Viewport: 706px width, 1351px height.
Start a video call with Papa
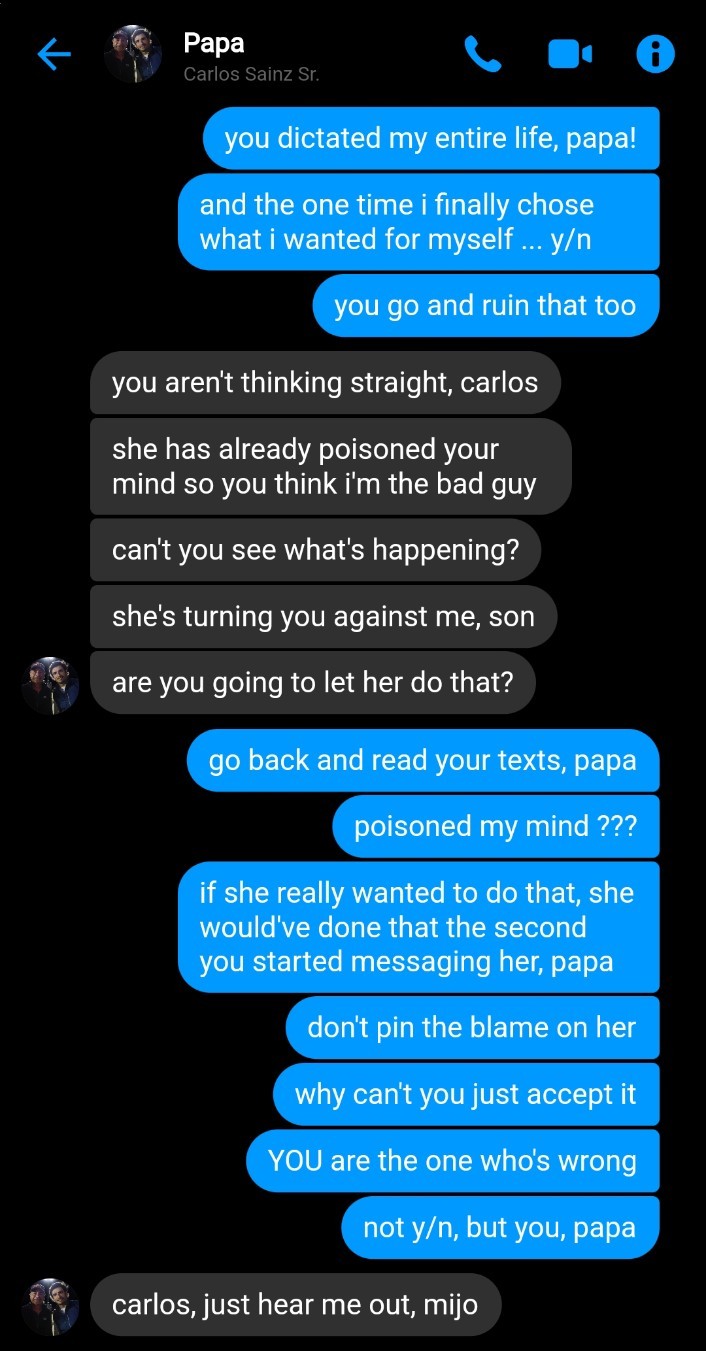point(570,55)
